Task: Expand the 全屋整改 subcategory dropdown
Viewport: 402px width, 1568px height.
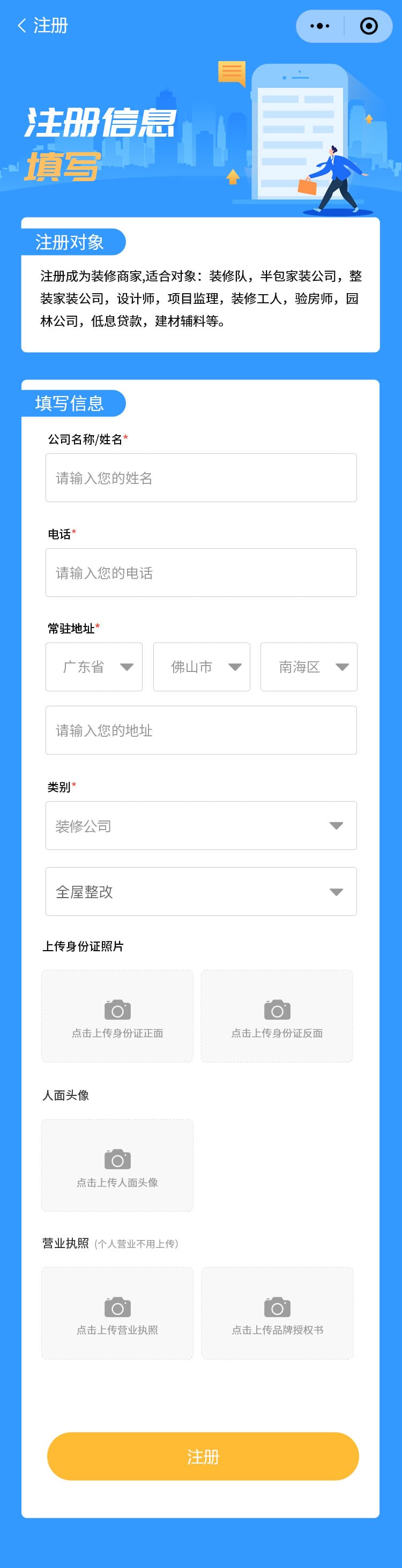Action: click(201, 892)
